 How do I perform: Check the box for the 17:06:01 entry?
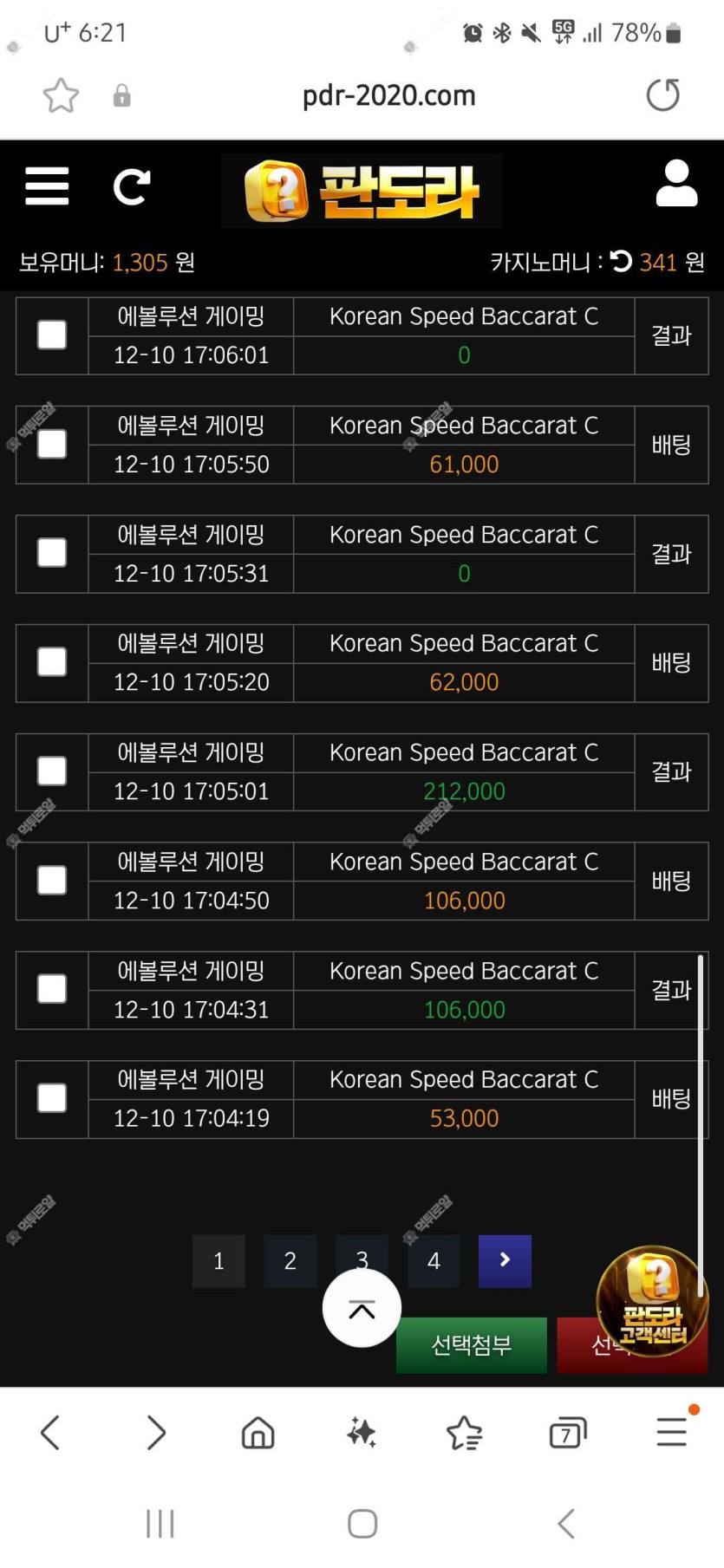pyautogui.click(x=52, y=335)
